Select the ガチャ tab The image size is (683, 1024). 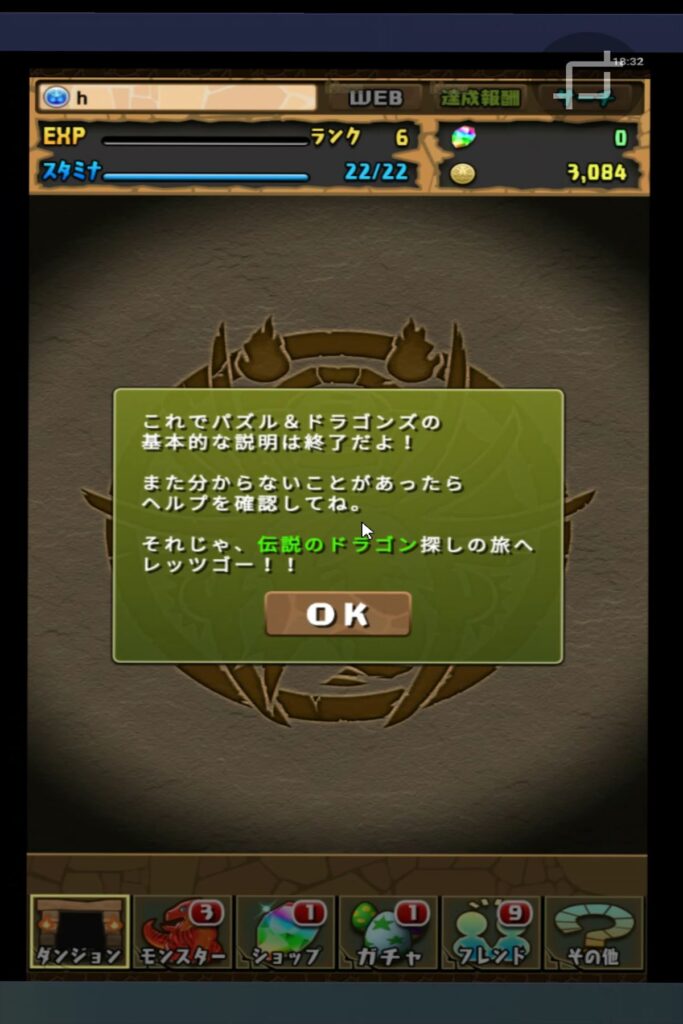point(389,932)
